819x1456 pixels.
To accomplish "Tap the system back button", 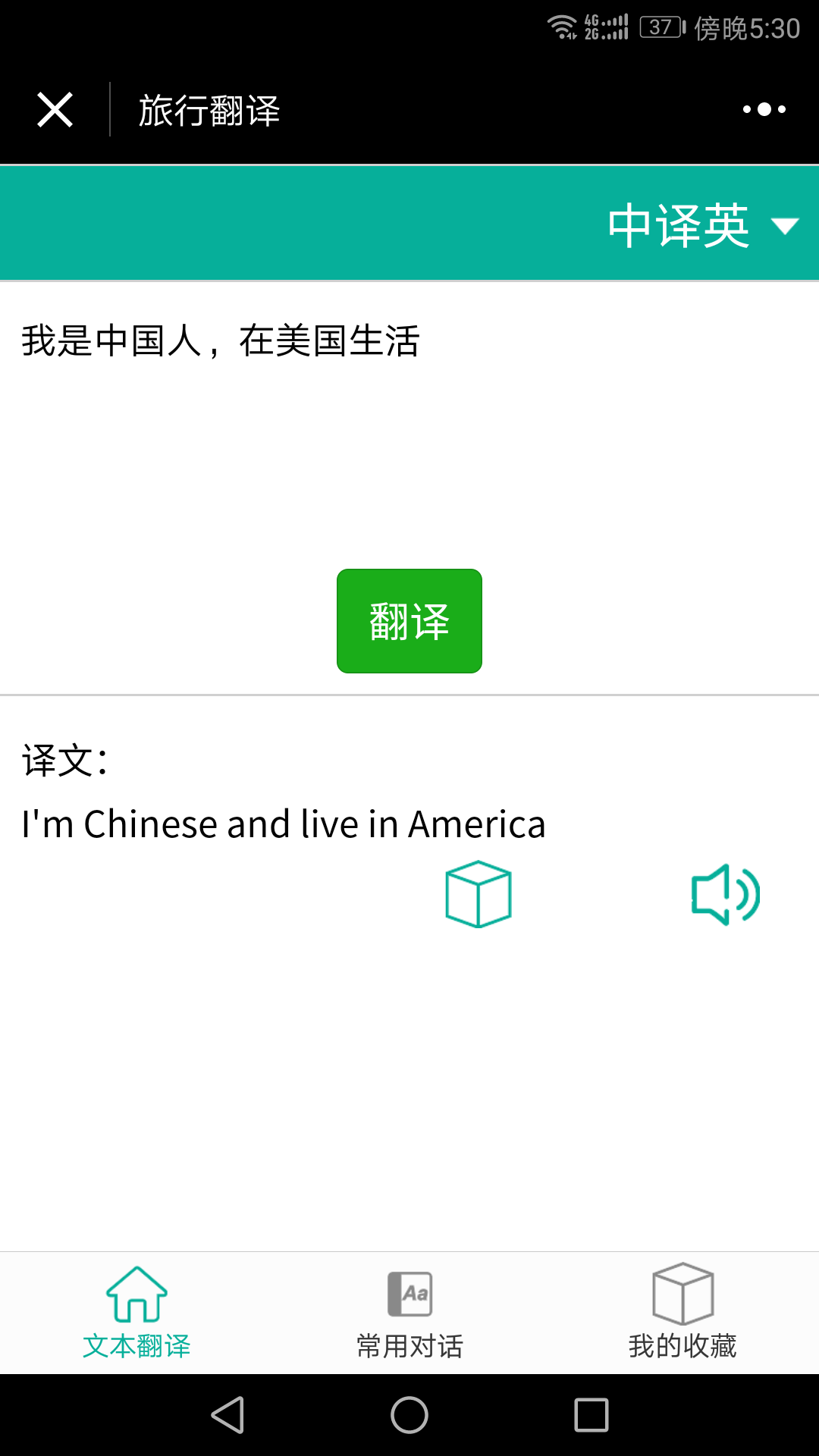I will (227, 1415).
